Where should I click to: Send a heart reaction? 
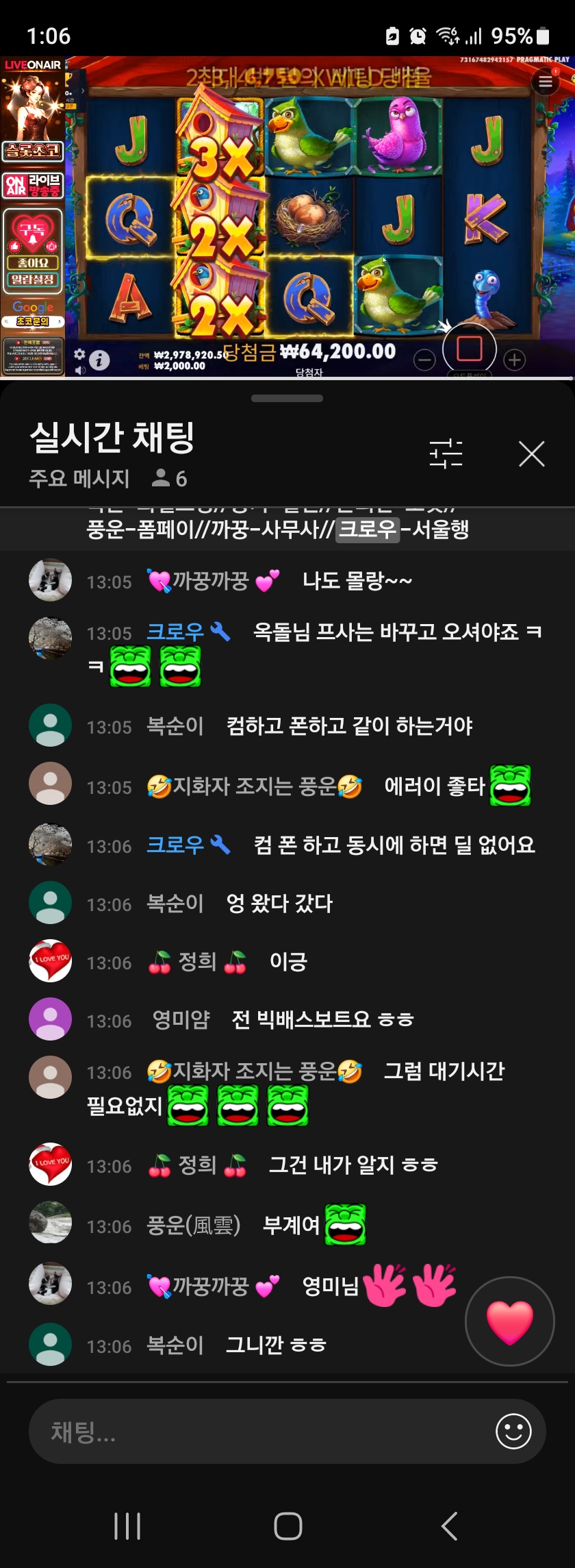coord(509,1321)
